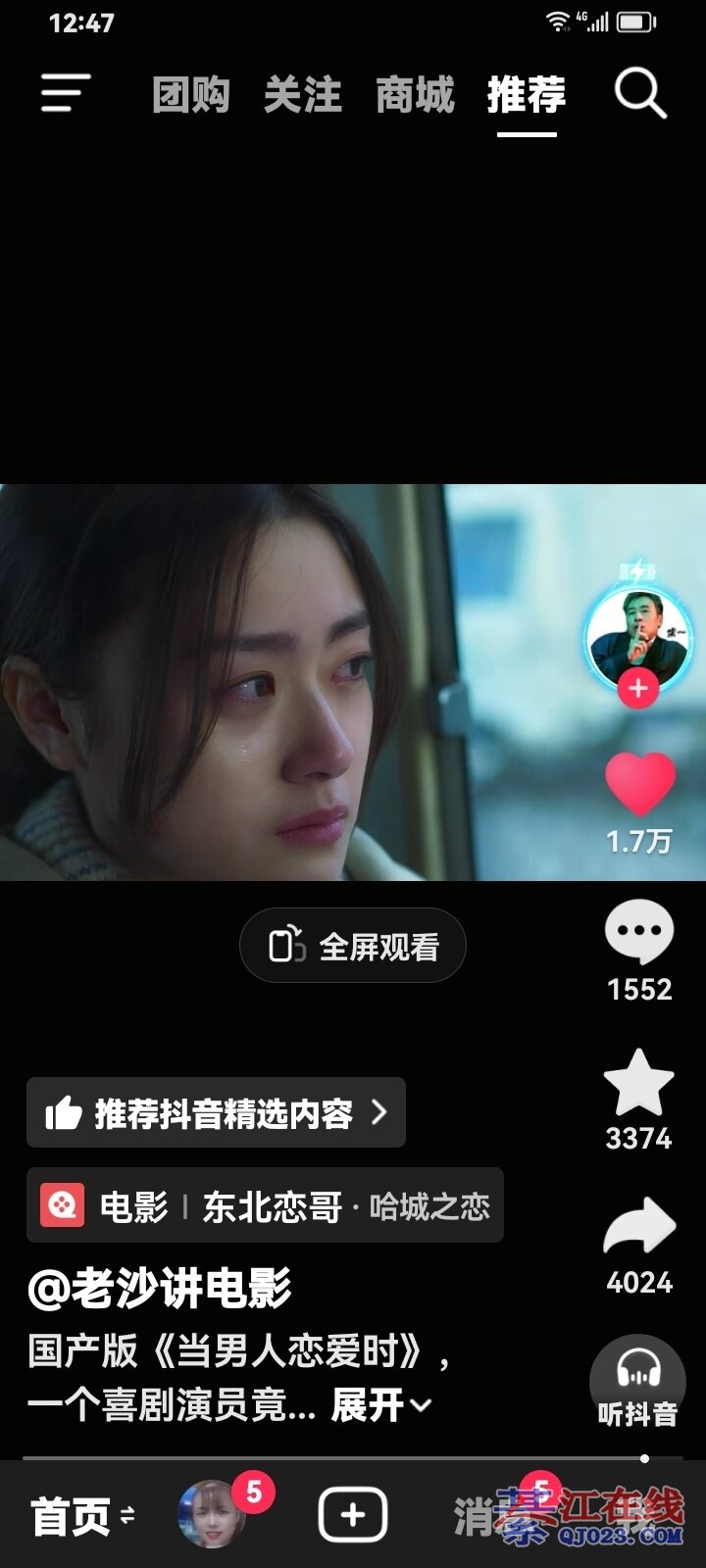Switch to the 关注 tab
This screenshot has height=1568, width=706.
[x=302, y=95]
